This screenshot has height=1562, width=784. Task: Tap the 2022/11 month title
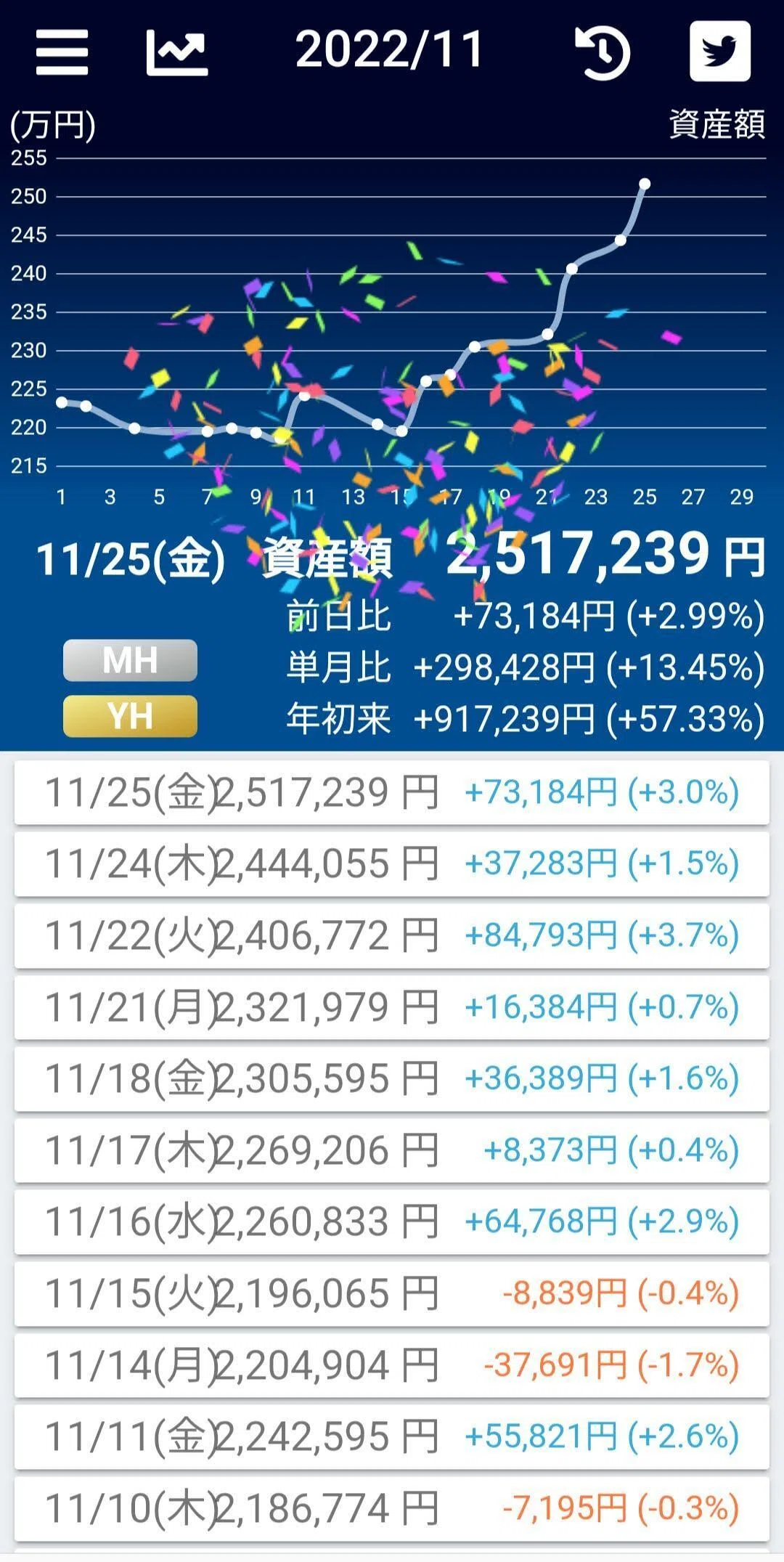tap(389, 50)
